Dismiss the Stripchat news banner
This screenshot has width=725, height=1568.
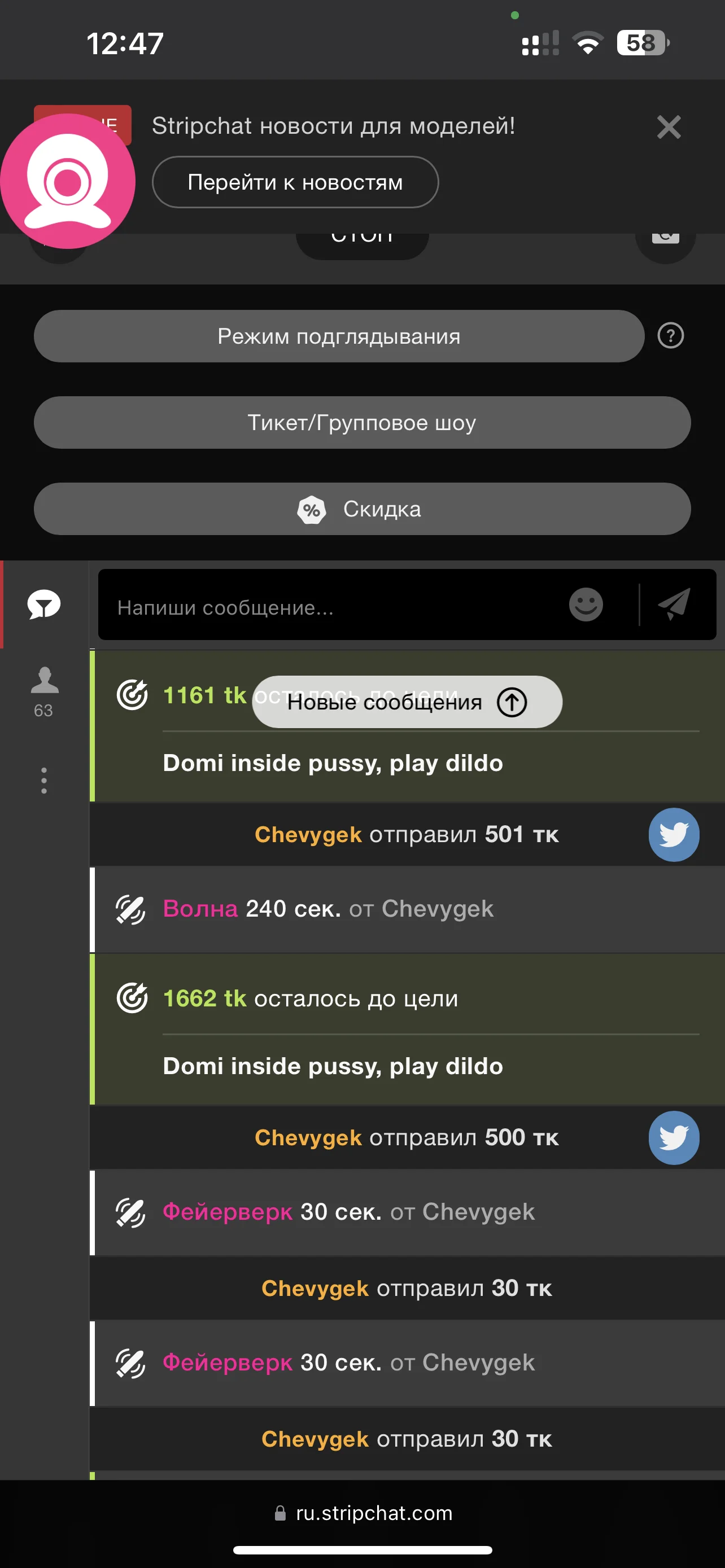pos(669,127)
